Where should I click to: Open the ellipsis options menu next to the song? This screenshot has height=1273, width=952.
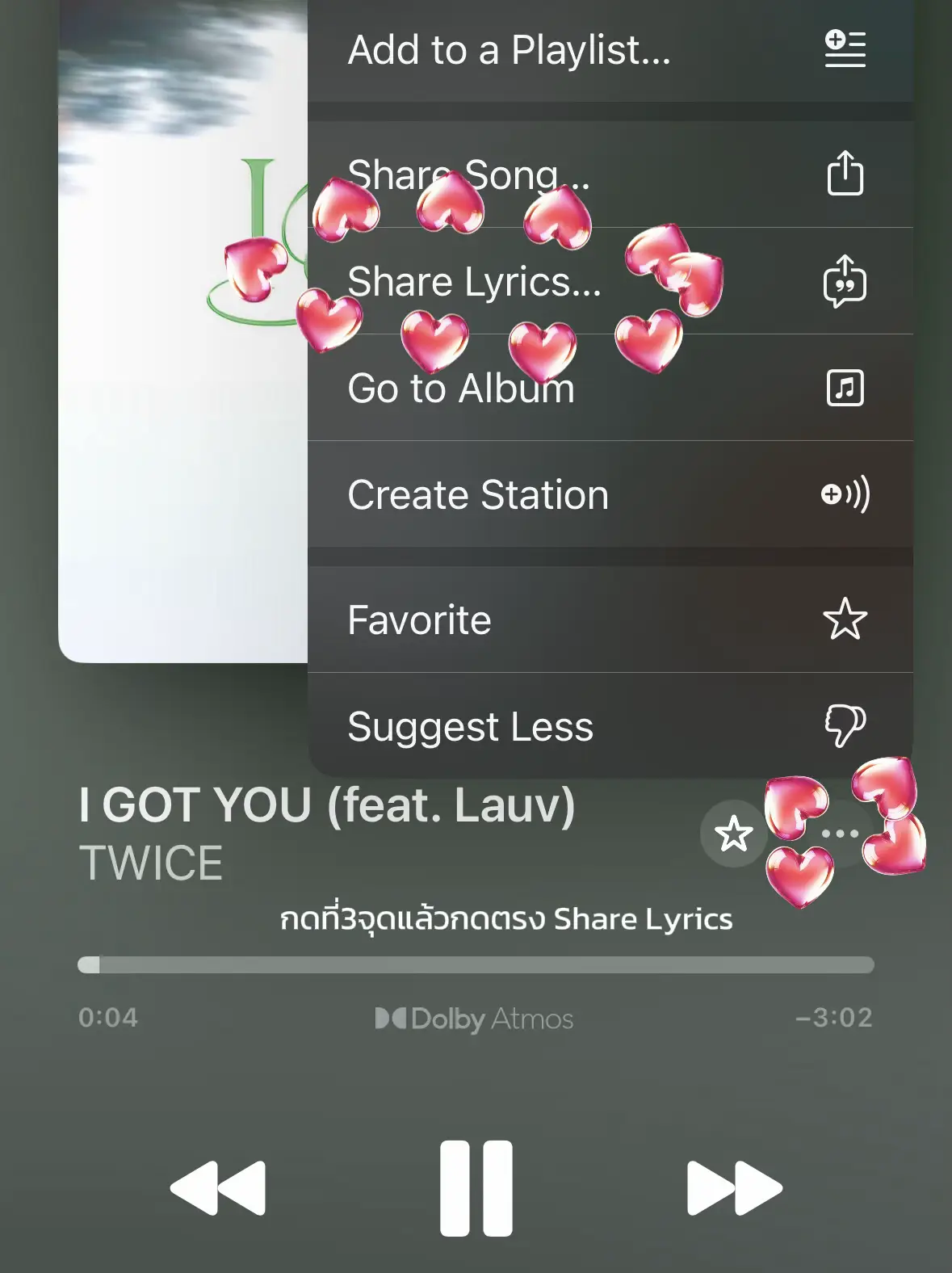pyautogui.click(x=837, y=832)
